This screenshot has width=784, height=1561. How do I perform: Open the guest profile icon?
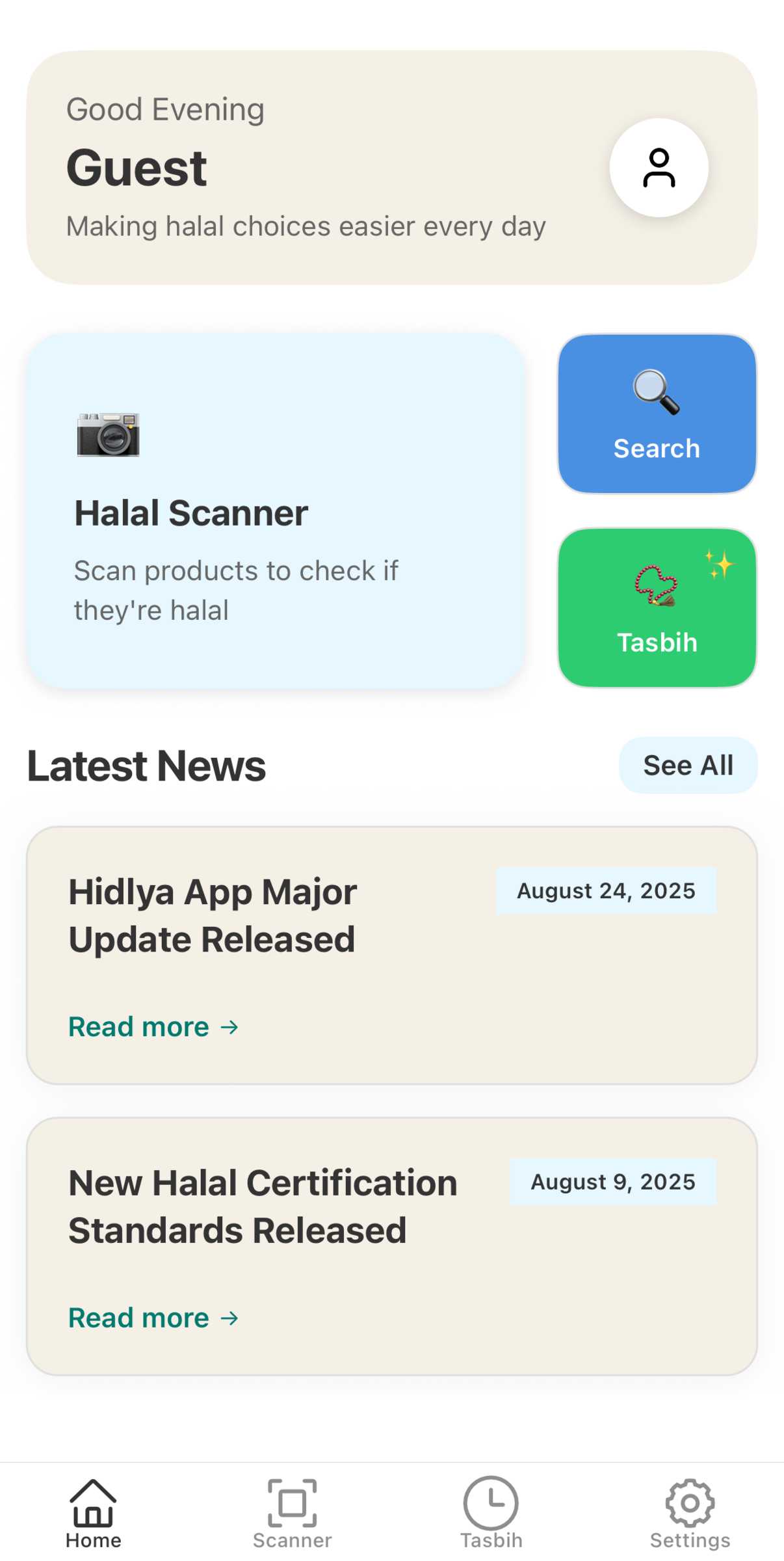pos(658,168)
